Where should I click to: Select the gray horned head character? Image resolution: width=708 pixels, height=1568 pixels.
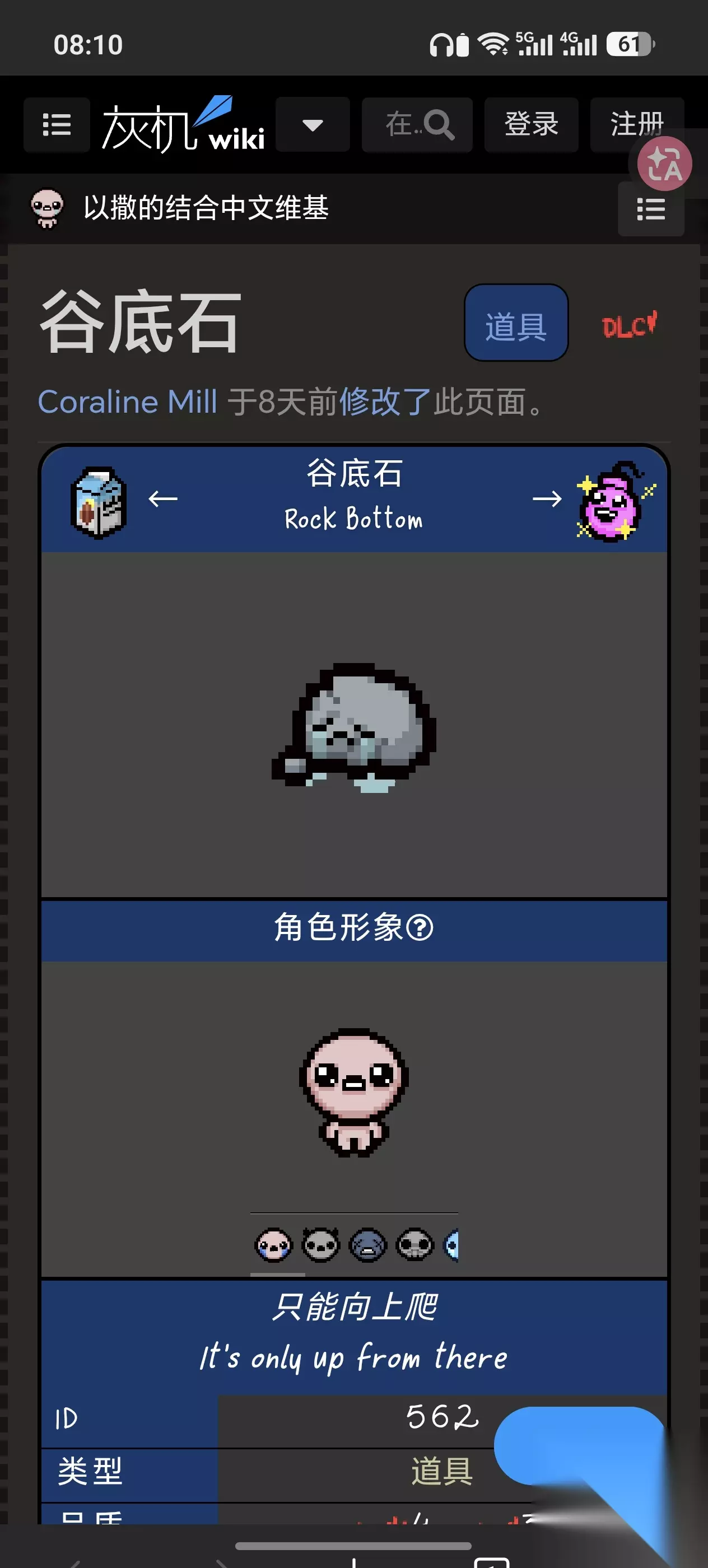click(320, 1244)
